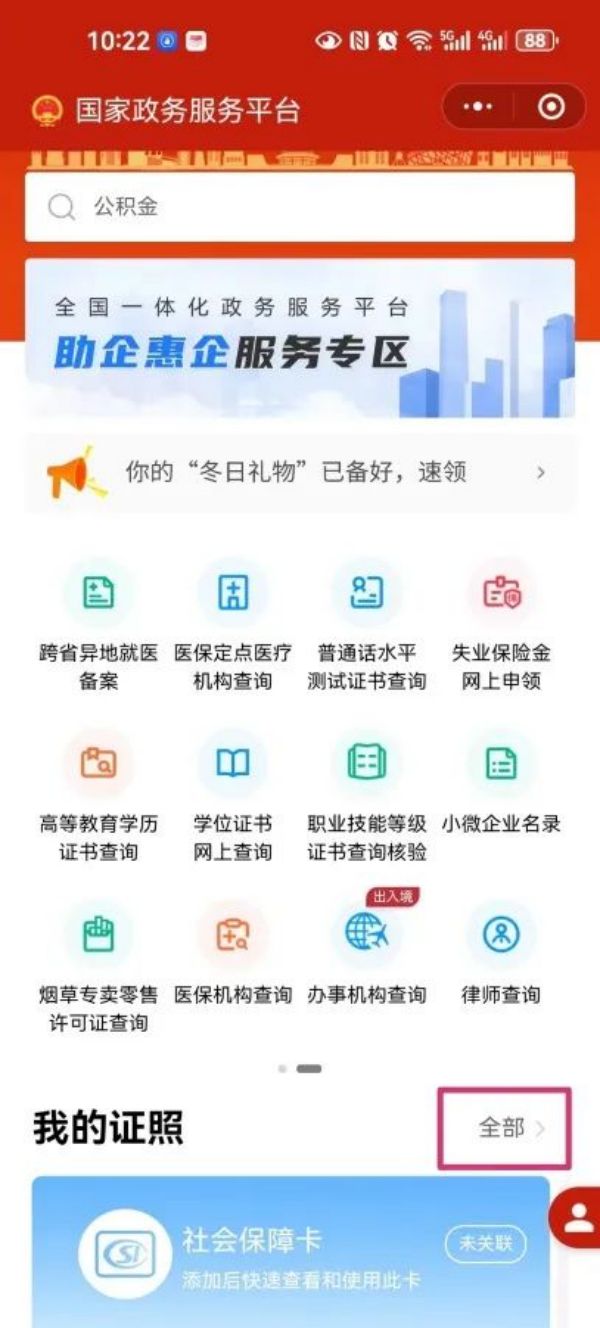
Task: Tap the floating profile button
Action: pos(577,1219)
